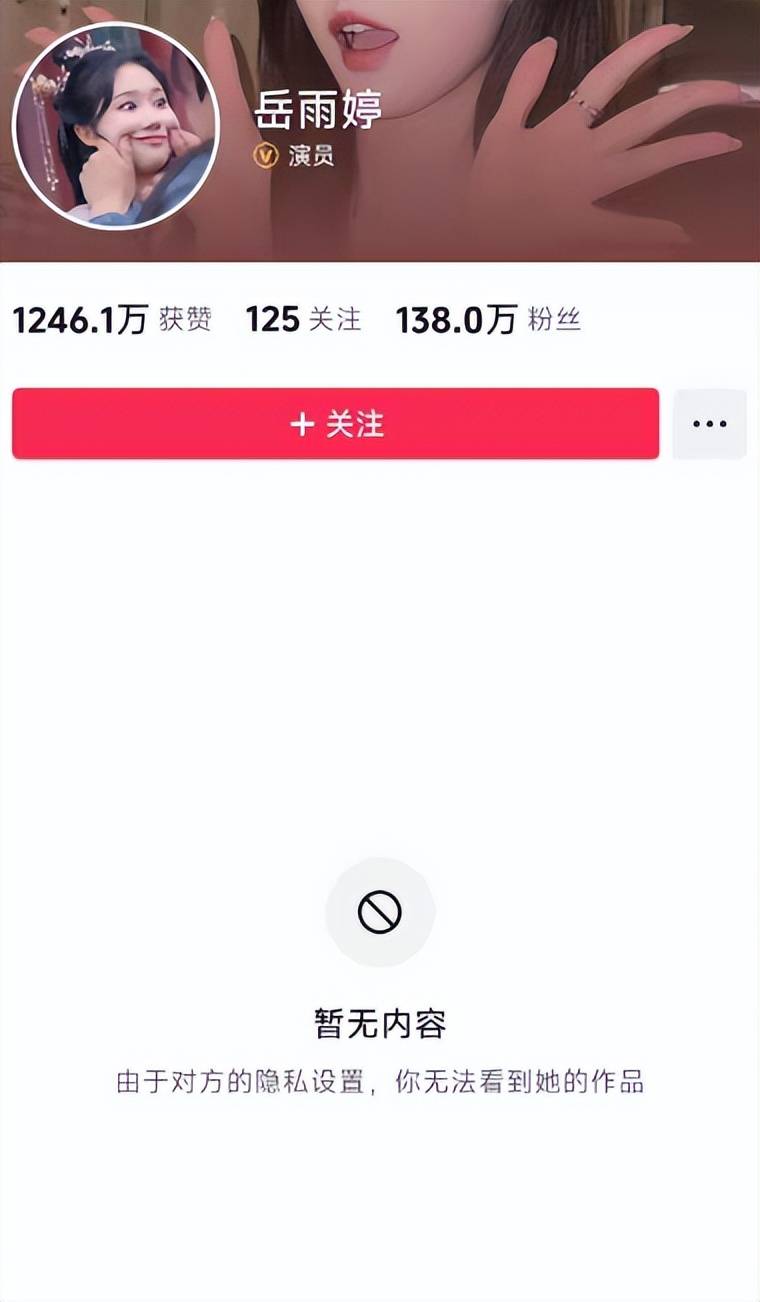Show the 1246.1万 获赞 likes details
The width and height of the screenshot is (760, 1302).
coord(111,320)
